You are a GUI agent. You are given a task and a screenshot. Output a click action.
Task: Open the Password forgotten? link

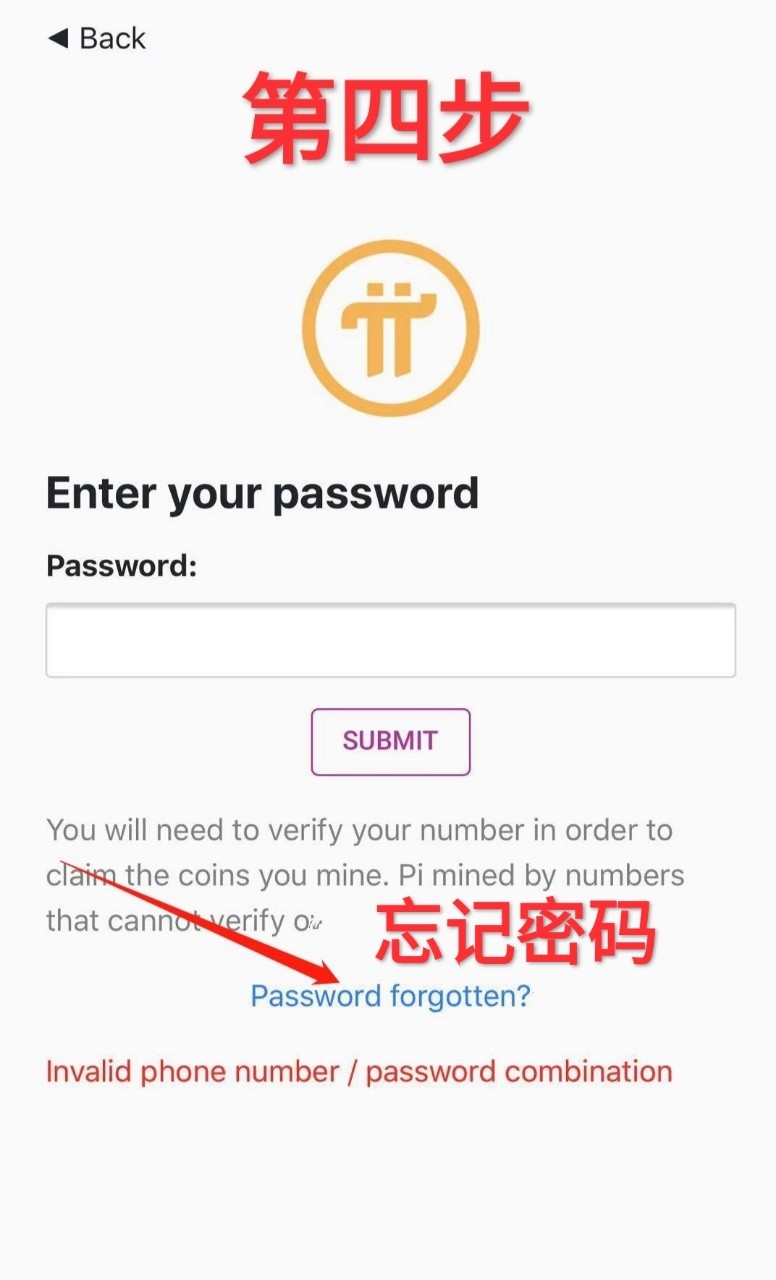click(x=390, y=996)
